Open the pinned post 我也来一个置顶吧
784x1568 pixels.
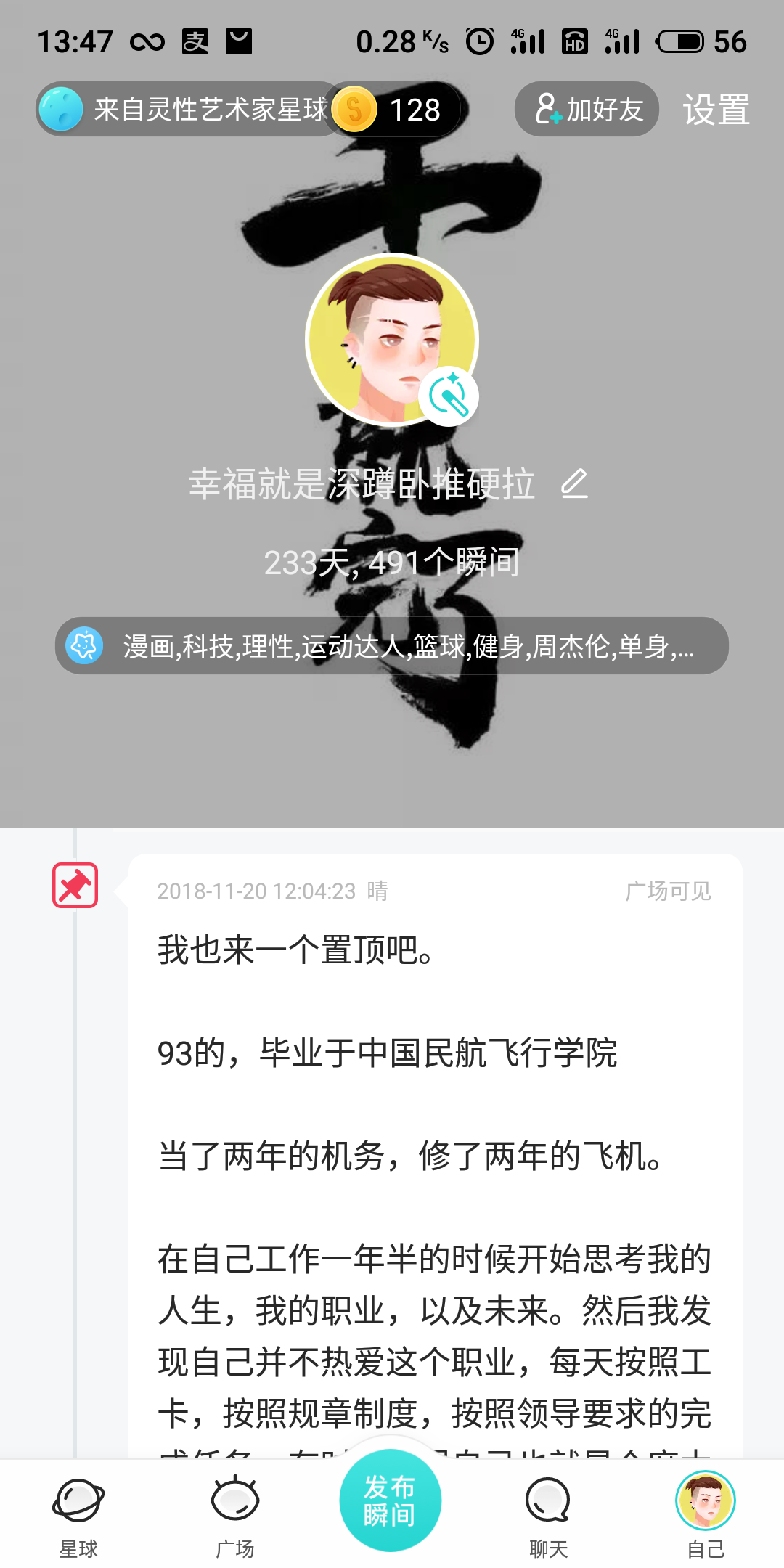pos(436,1156)
